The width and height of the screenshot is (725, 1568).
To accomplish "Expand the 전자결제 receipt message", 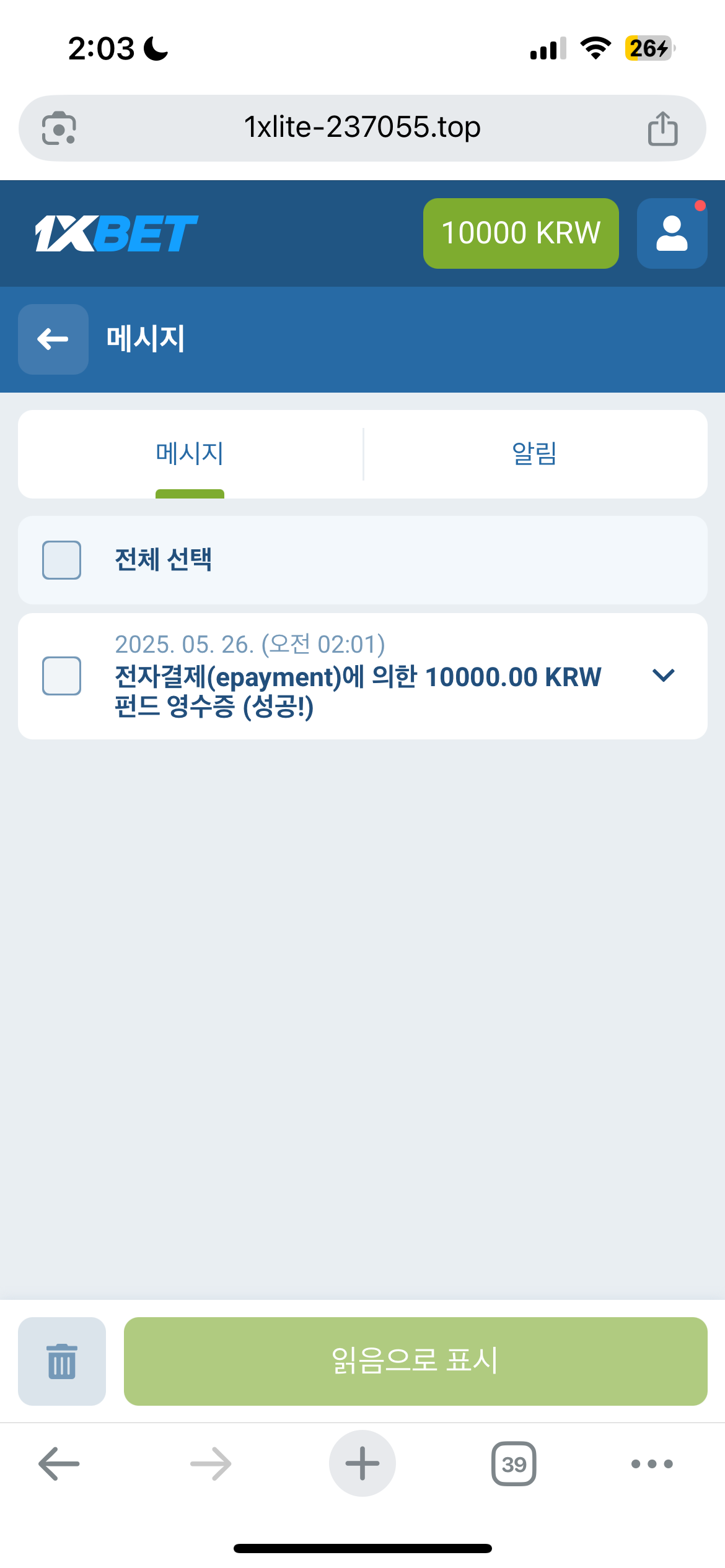I will tap(663, 676).
